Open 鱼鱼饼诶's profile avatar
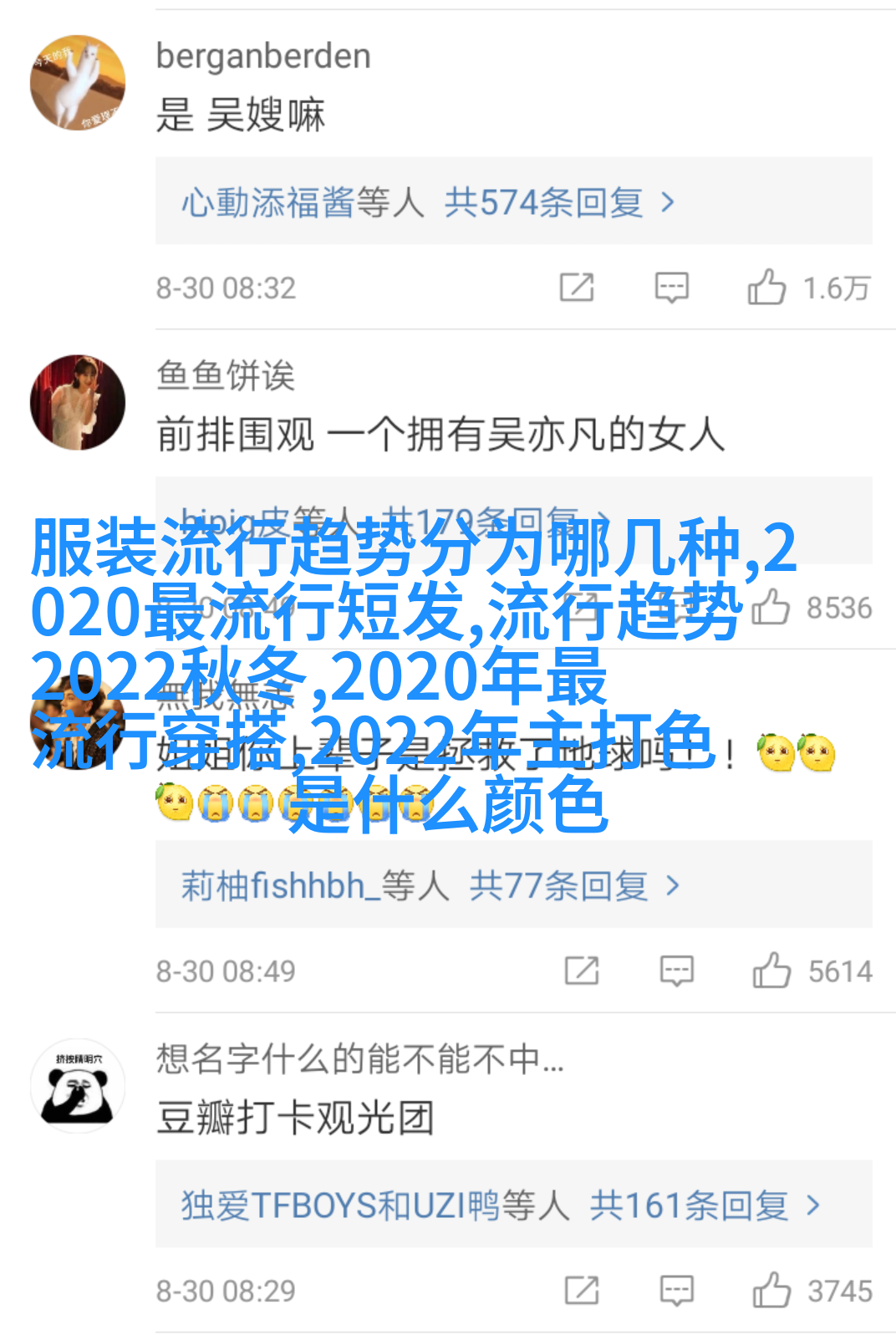 tap(78, 402)
